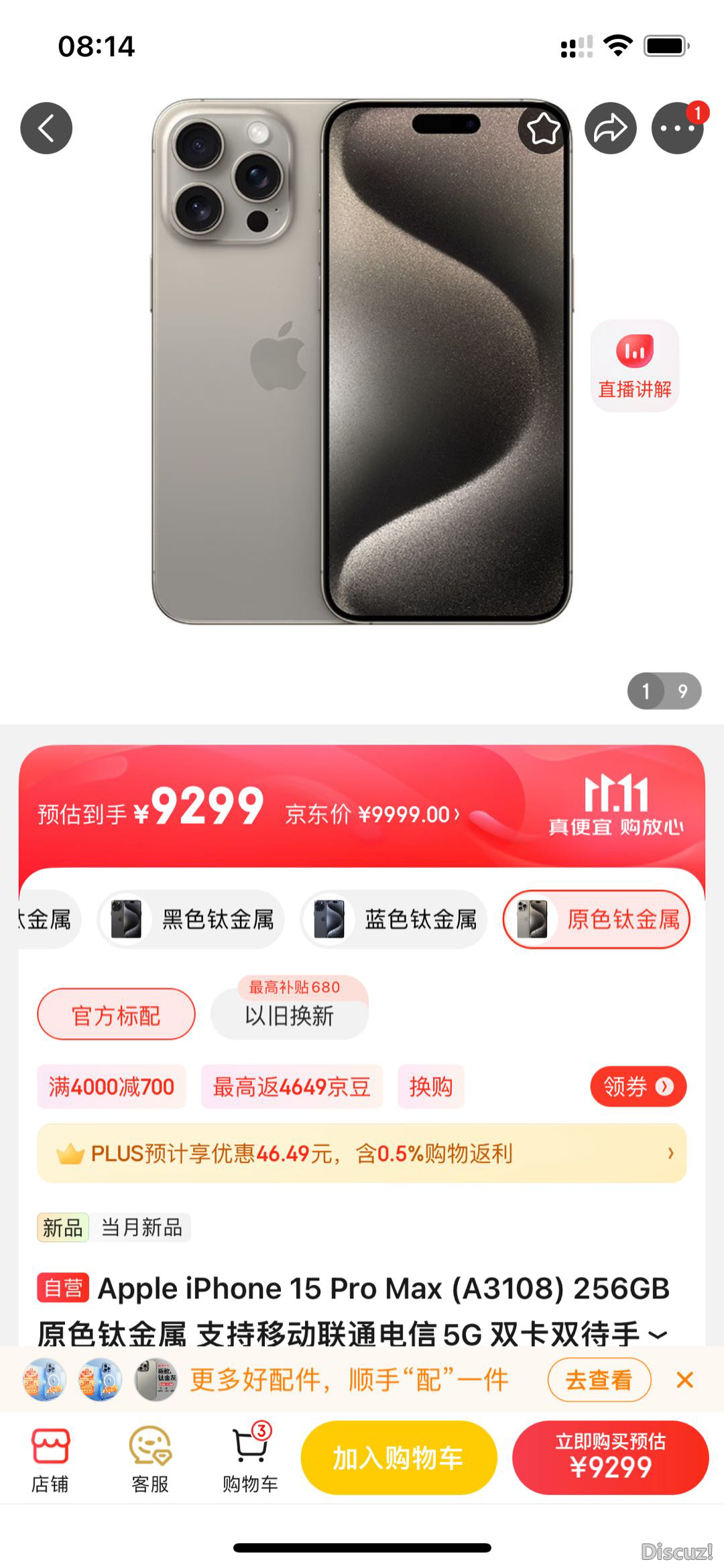Viewport: 724px width, 1568px height.
Task: Share this iPhone product page
Action: [x=610, y=128]
